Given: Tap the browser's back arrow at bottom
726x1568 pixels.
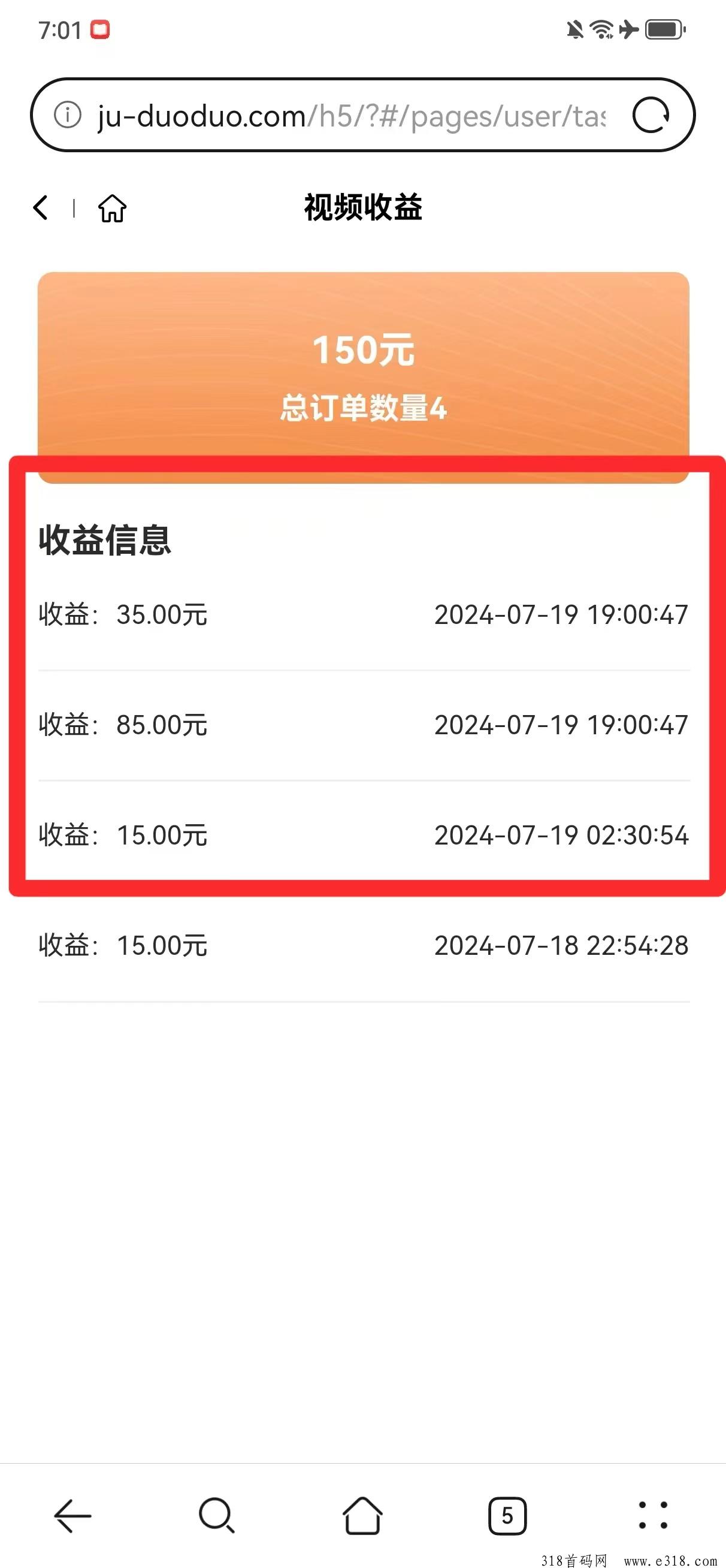Looking at the screenshot, I should 72,1515.
